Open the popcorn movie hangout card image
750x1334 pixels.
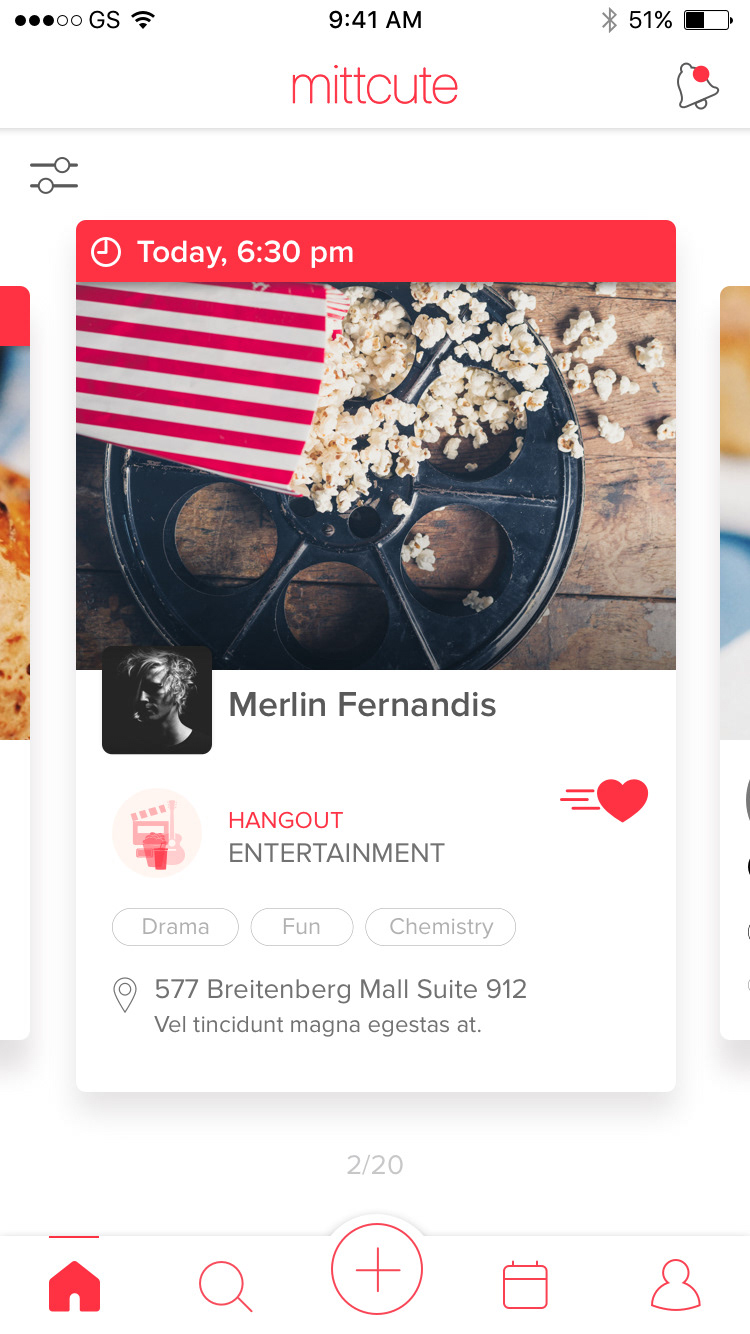(376, 476)
